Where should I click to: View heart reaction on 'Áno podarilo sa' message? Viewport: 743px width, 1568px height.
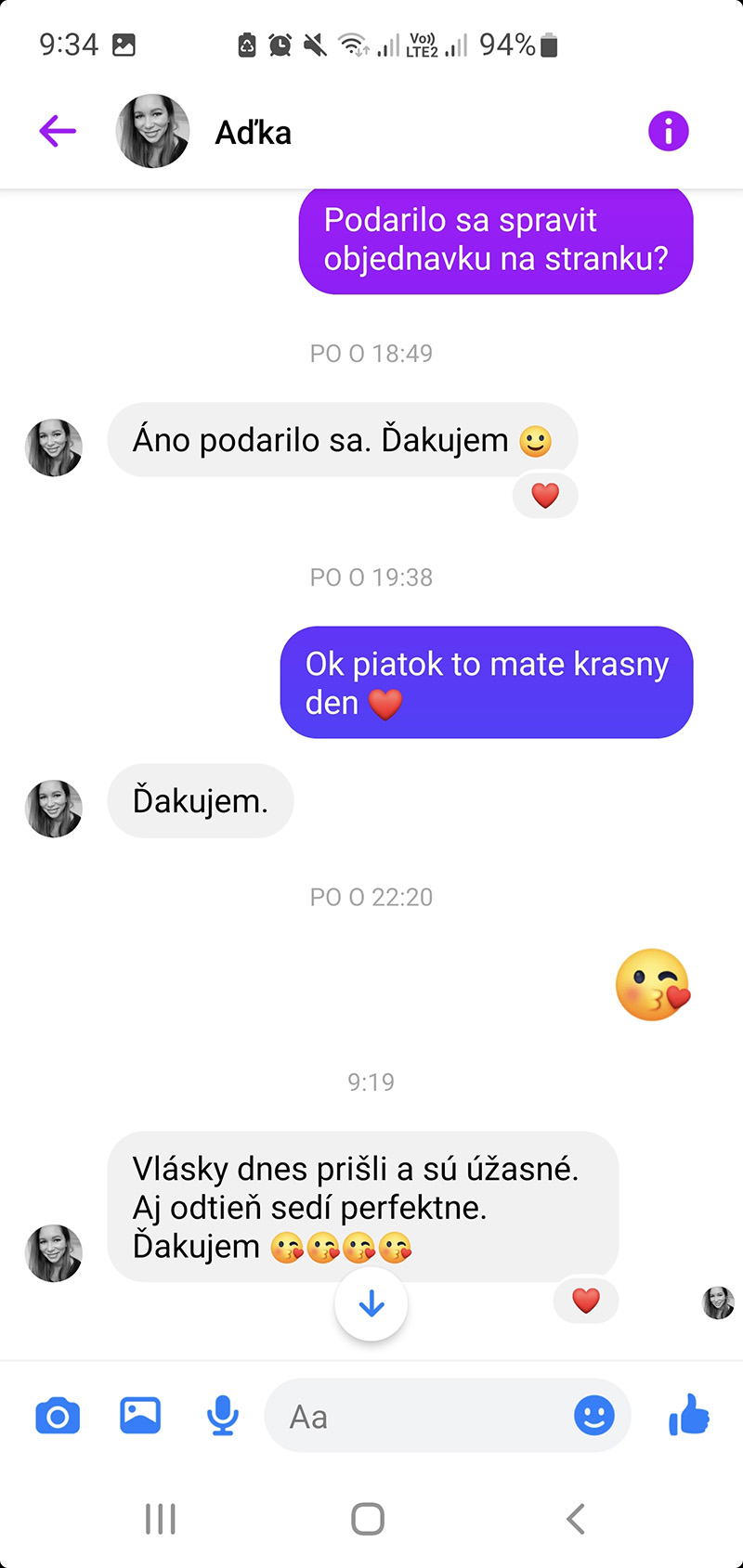click(545, 496)
